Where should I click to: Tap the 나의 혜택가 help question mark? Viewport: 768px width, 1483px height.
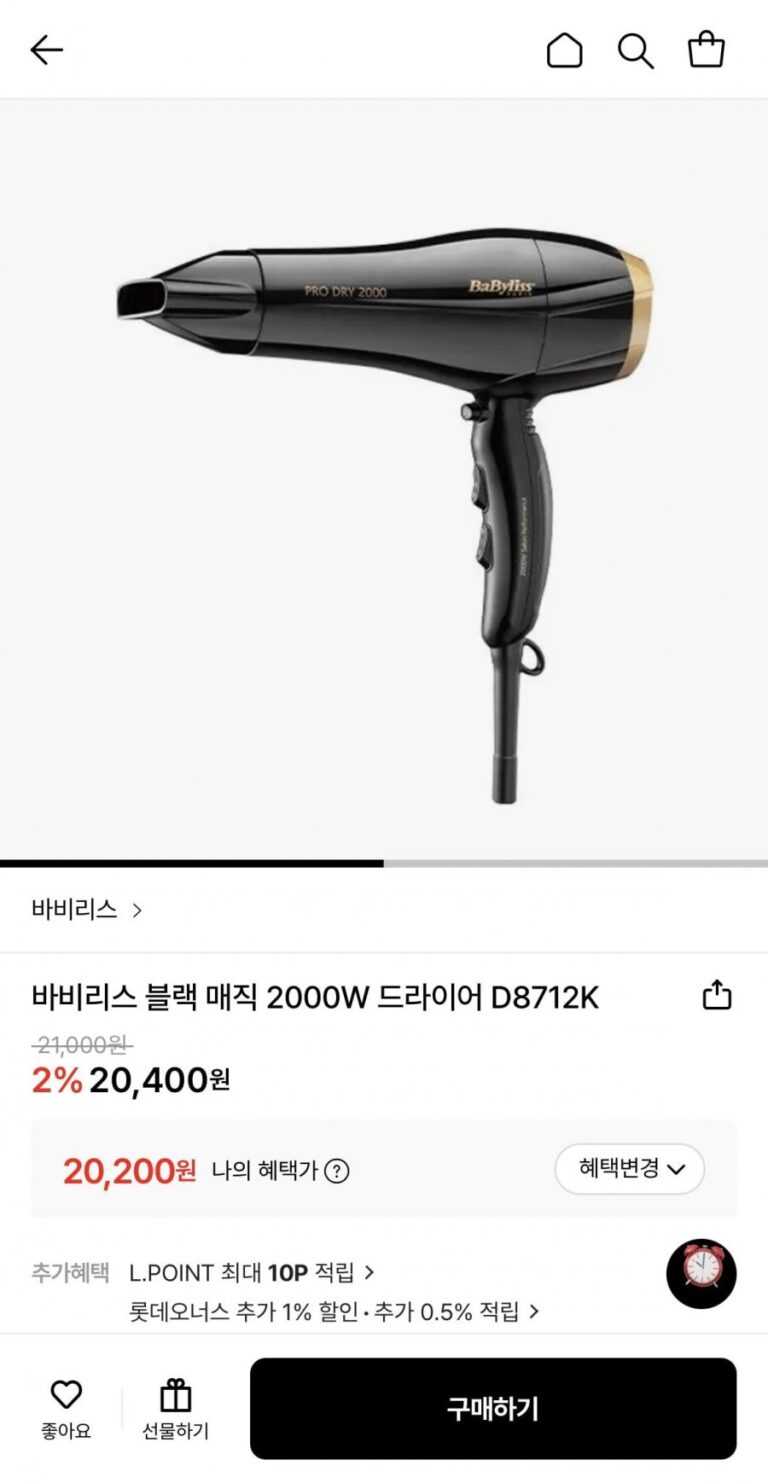338,1171
